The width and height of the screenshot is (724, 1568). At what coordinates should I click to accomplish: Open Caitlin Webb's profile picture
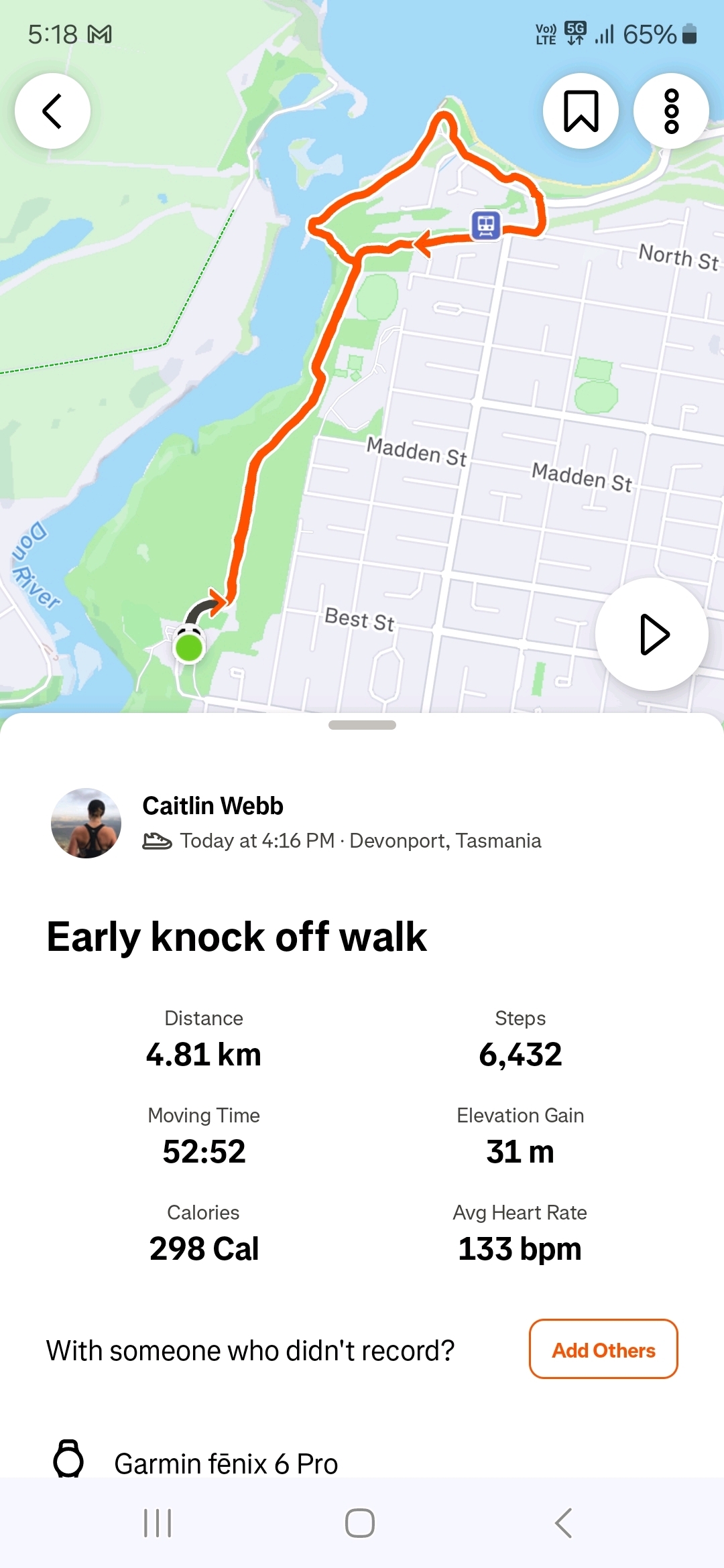click(x=86, y=823)
